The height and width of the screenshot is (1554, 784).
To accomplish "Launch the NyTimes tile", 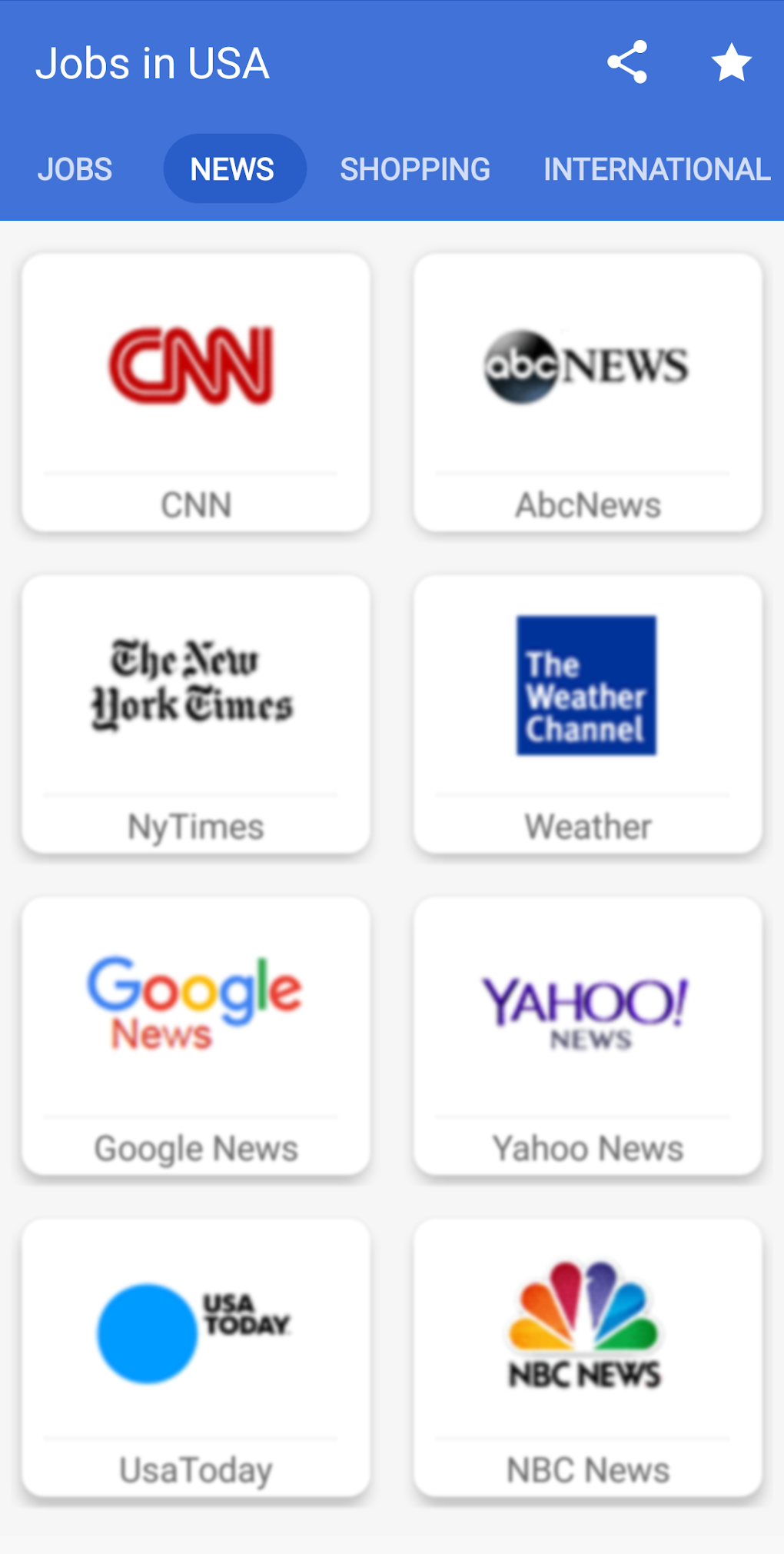I will 196,714.
